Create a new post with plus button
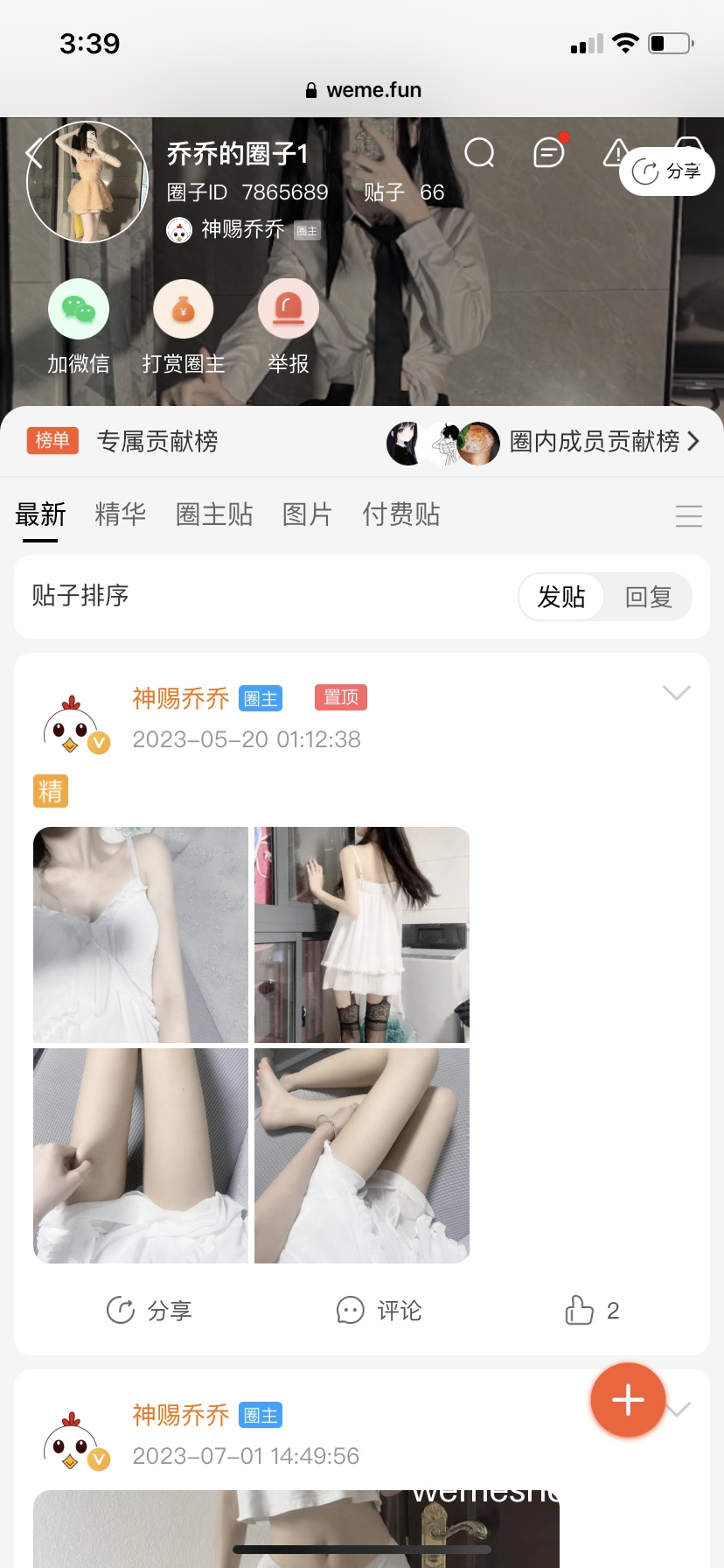Viewport: 724px width, 1568px height. click(x=628, y=1400)
